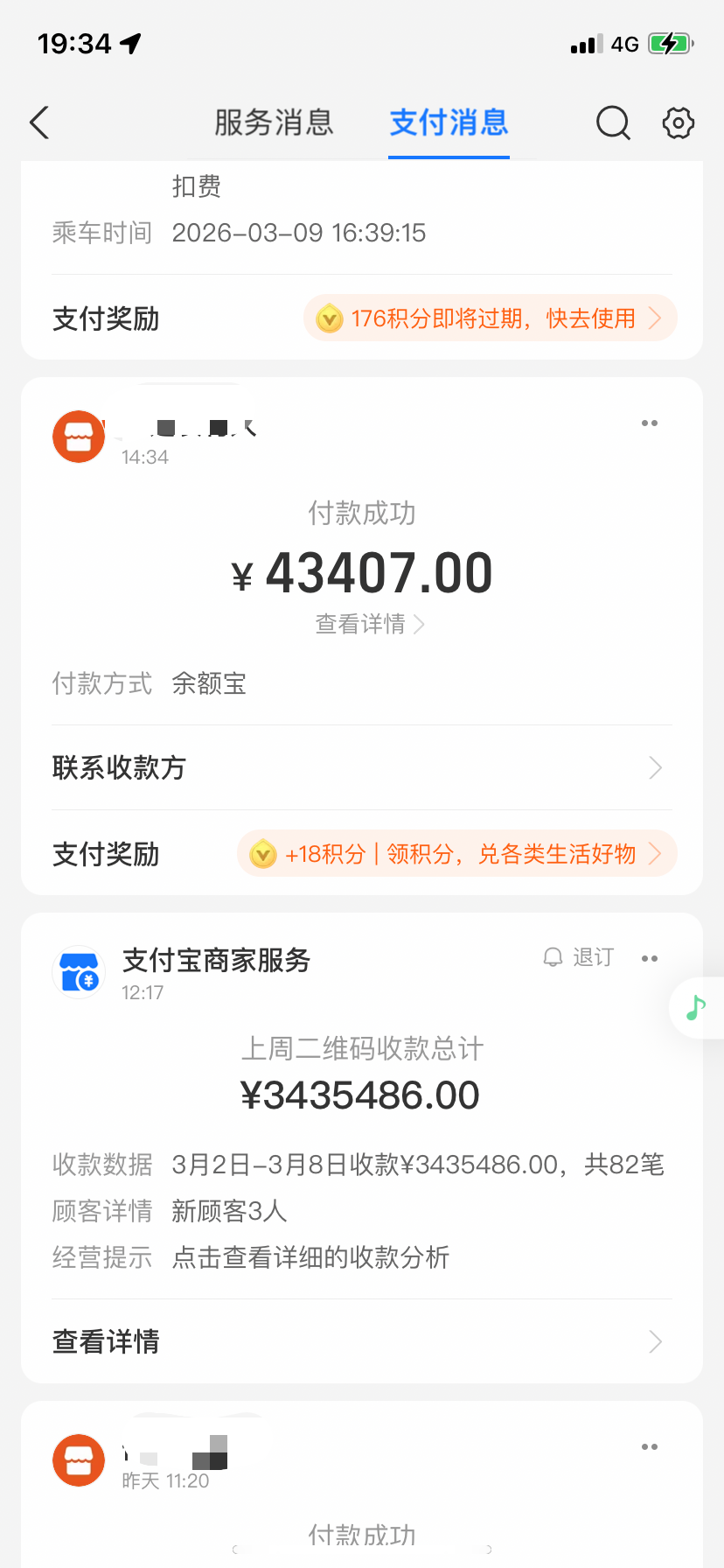Tap the floating green music note icon
This screenshot has height=1568, width=724.
click(x=696, y=1008)
